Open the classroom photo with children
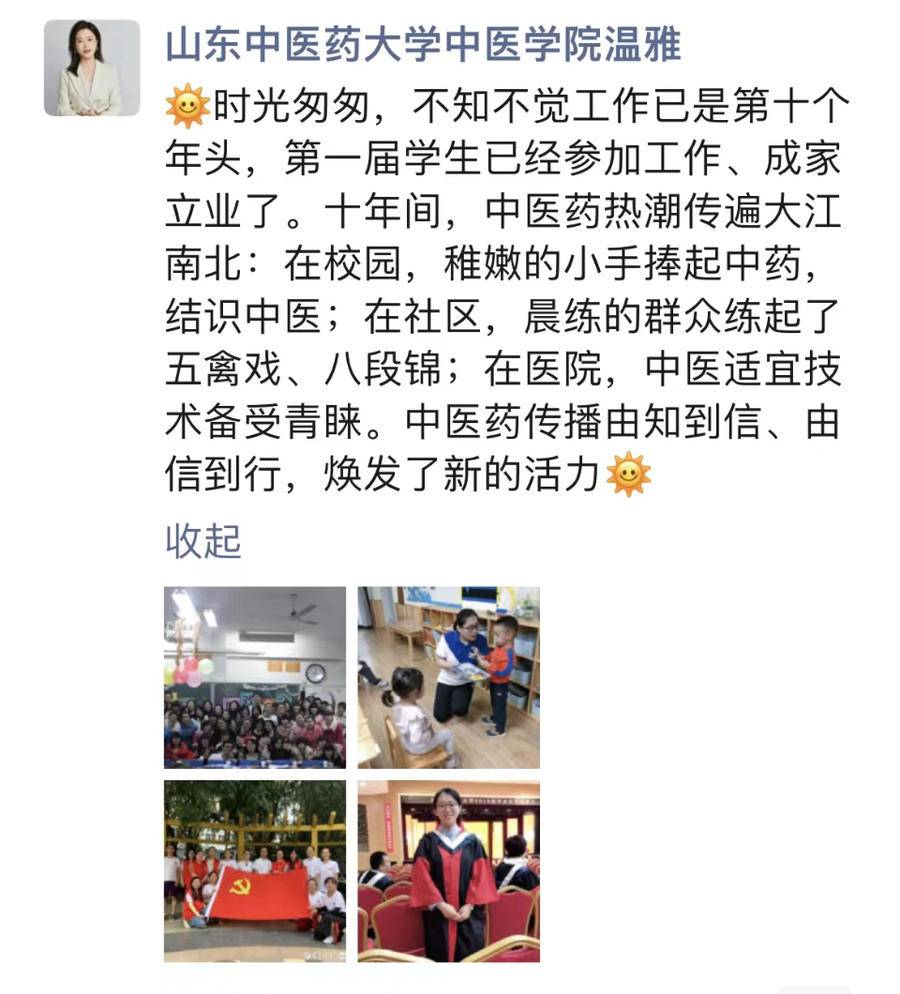This screenshot has width=900, height=994. (x=448, y=677)
